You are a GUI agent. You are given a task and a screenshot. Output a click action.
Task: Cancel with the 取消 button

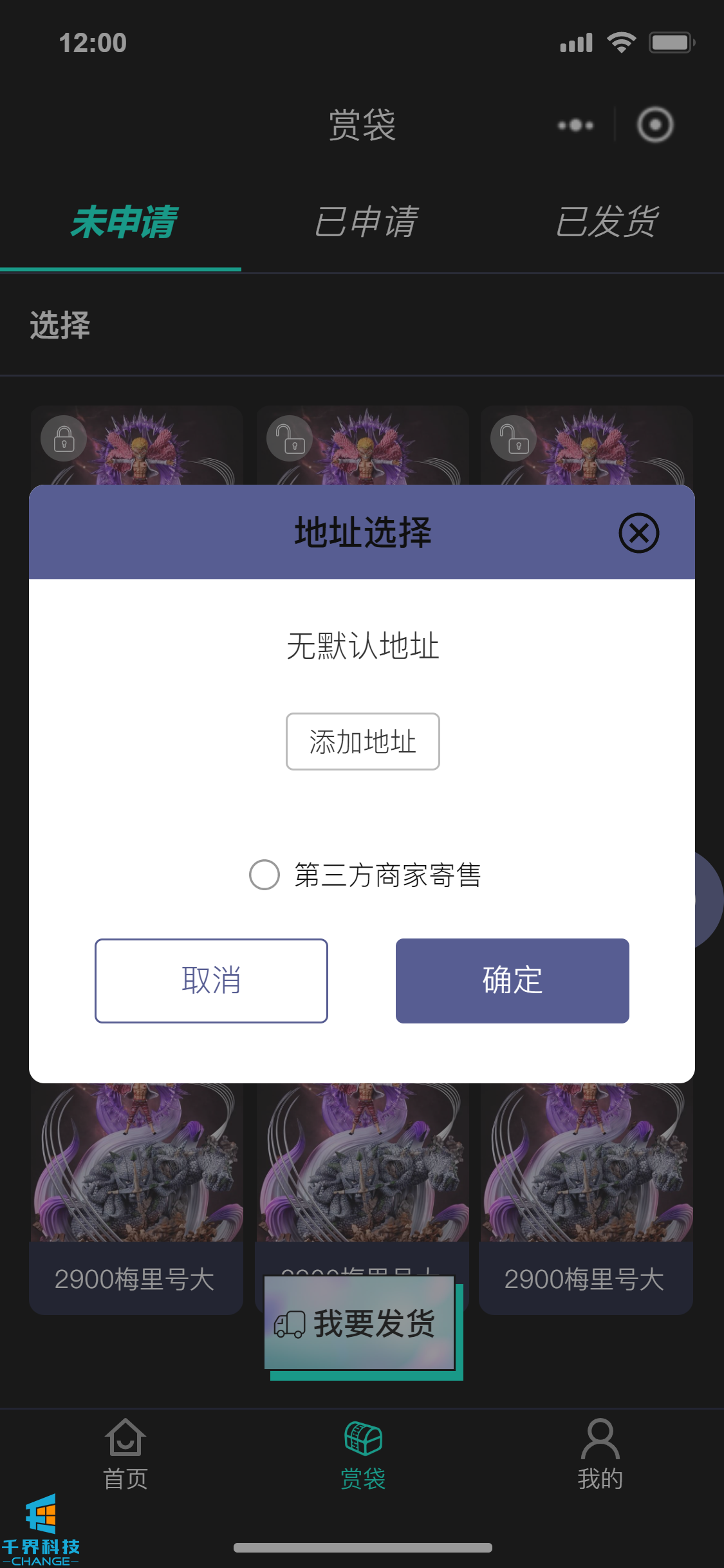[211, 980]
